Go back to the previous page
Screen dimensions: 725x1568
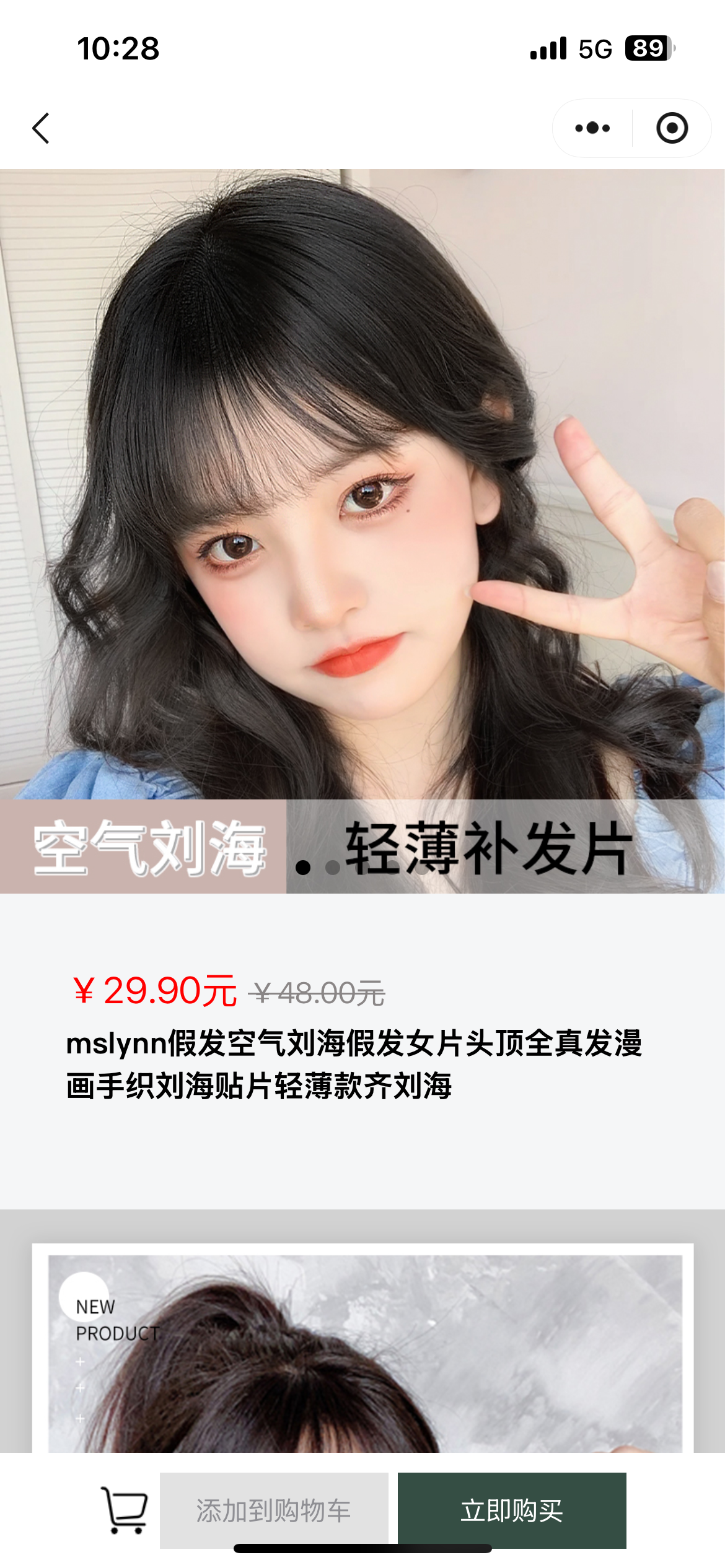[41, 128]
